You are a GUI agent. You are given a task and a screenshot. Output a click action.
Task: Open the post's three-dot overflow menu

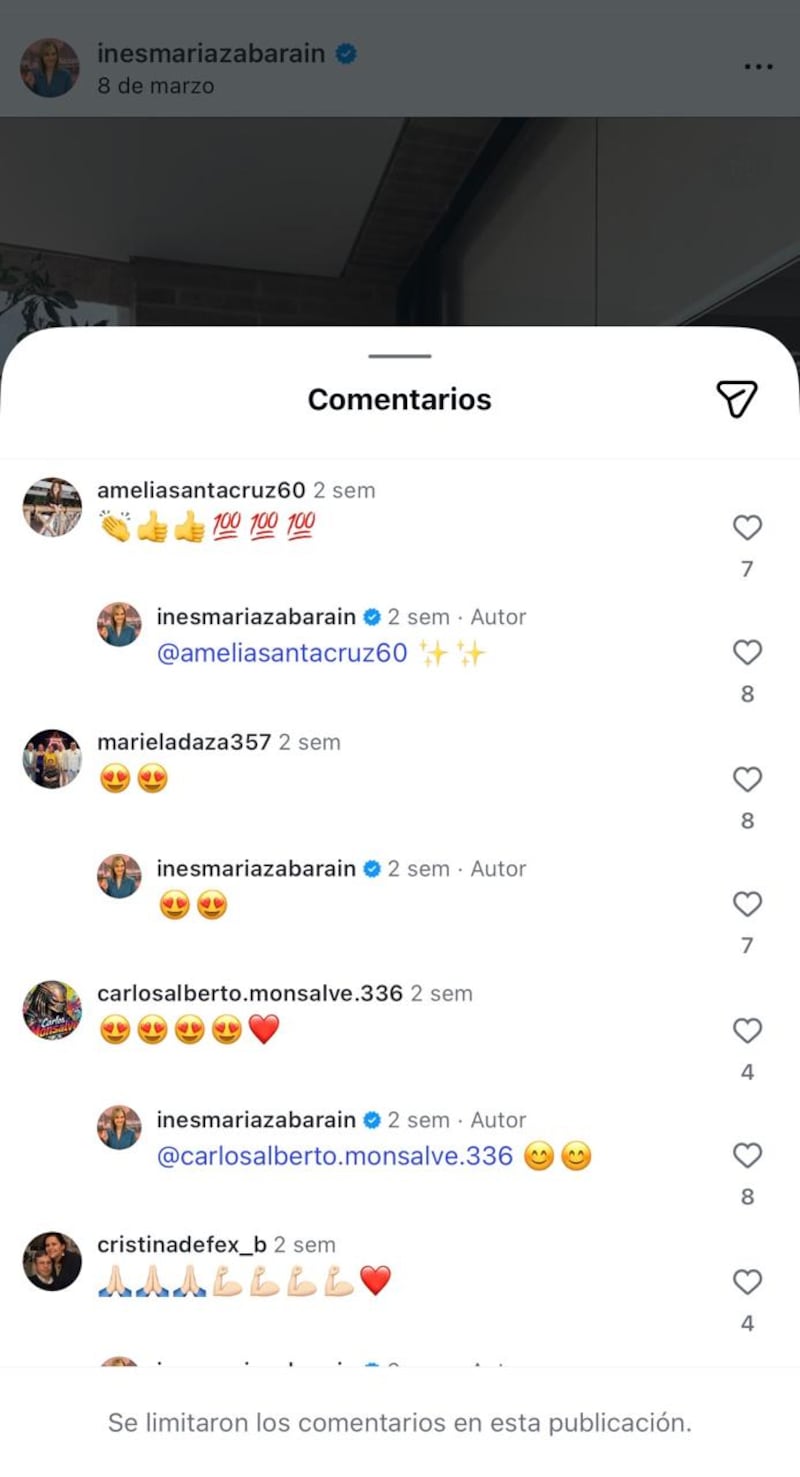(758, 67)
